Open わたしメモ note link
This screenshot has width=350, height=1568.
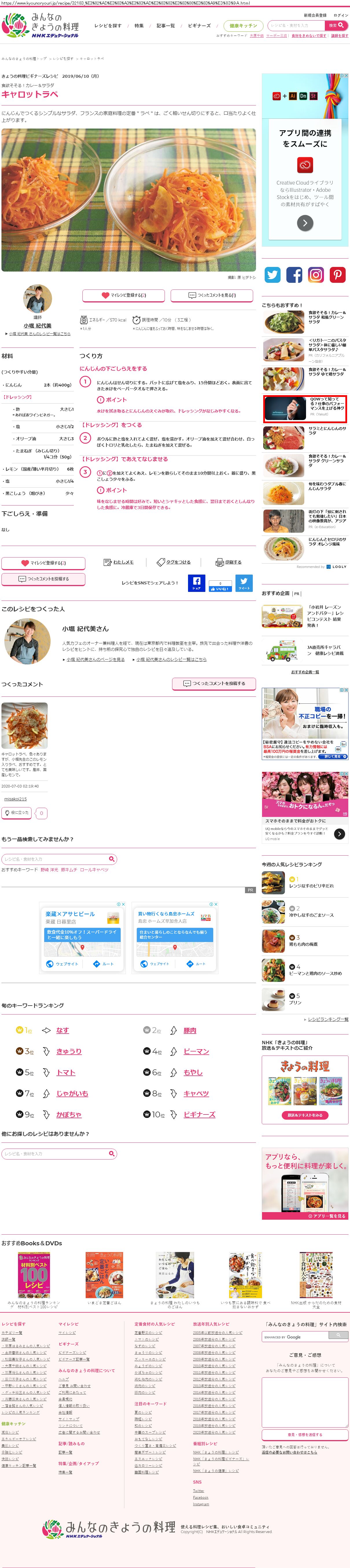[x=119, y=562]
